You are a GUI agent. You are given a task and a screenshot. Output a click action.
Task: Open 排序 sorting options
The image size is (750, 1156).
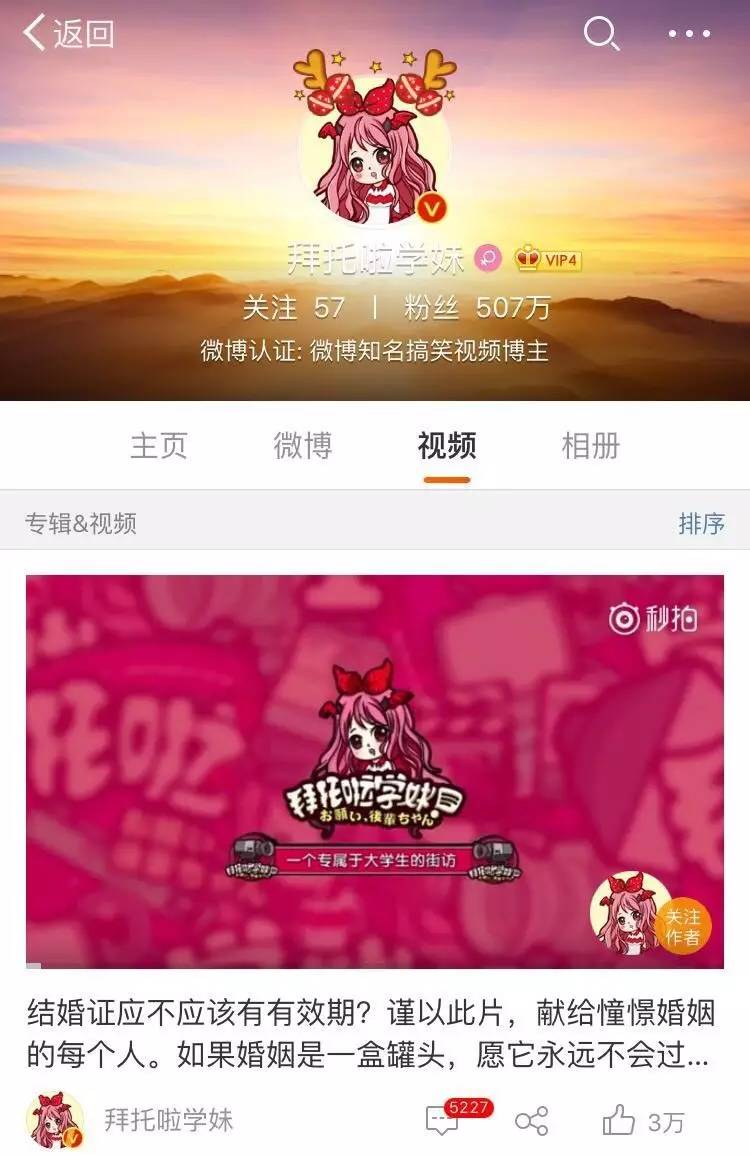click(701, 523)
